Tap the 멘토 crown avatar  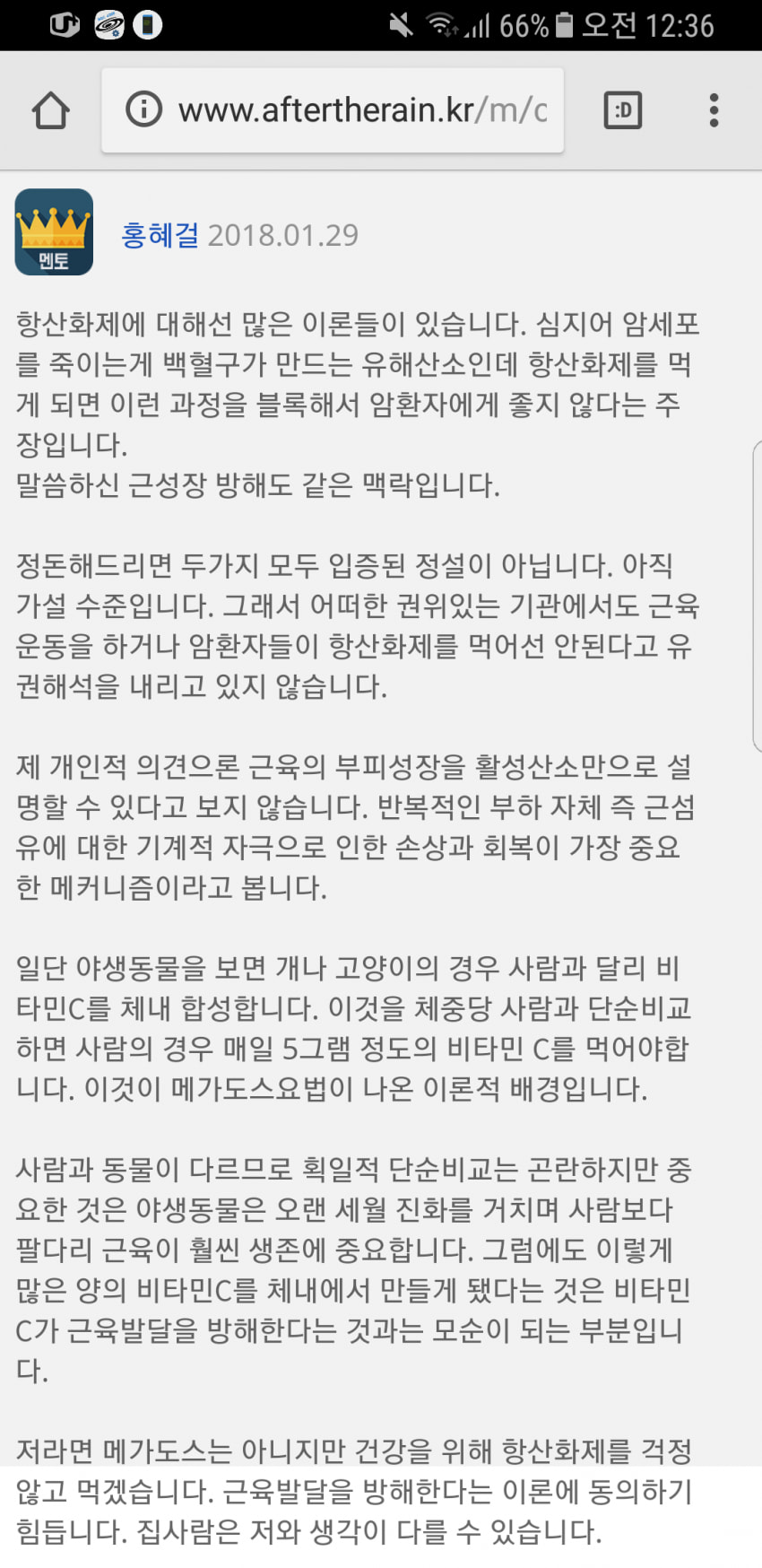54,231
